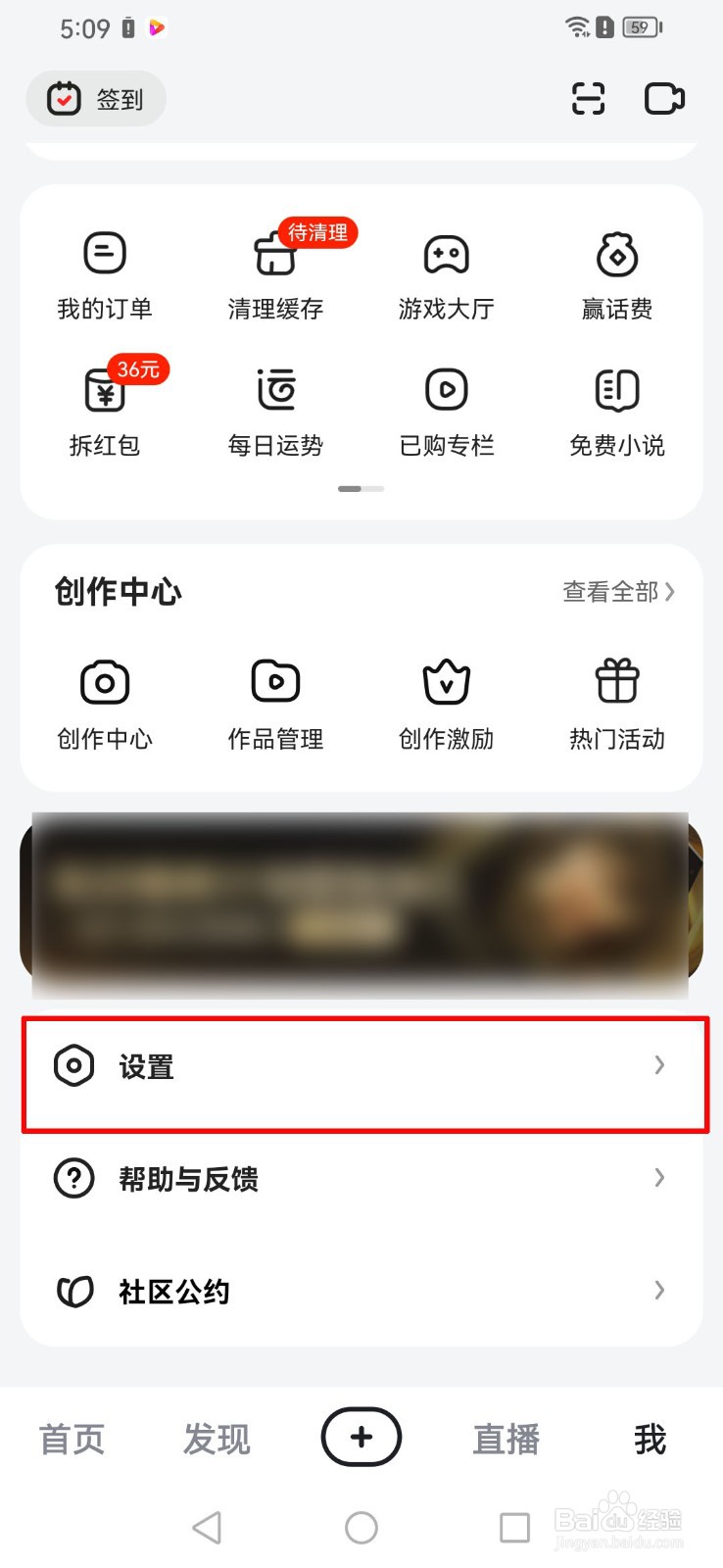
Task: Switch to the 发现 tab
Action: tap(216, 1438)
